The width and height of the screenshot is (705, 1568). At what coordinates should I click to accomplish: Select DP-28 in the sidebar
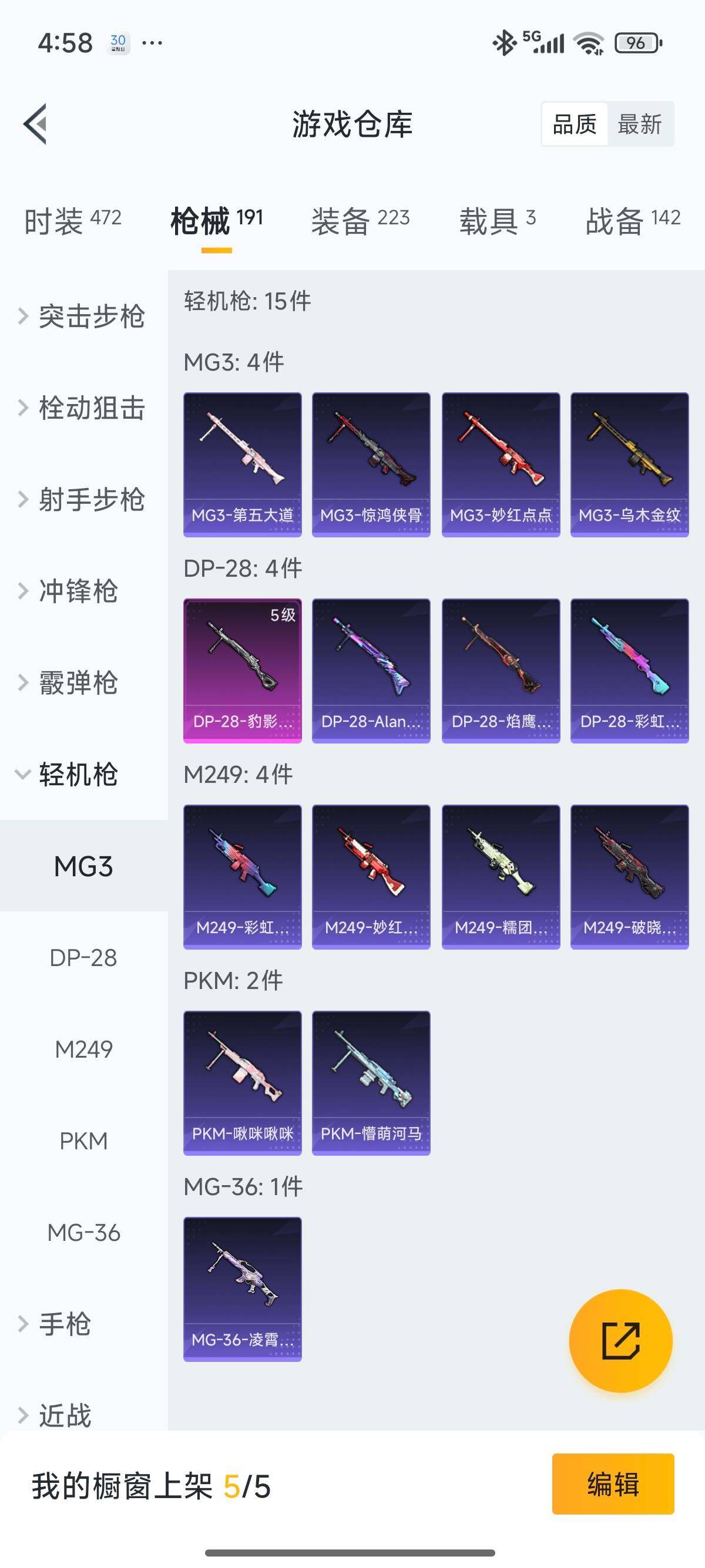[x=83, y=957]
